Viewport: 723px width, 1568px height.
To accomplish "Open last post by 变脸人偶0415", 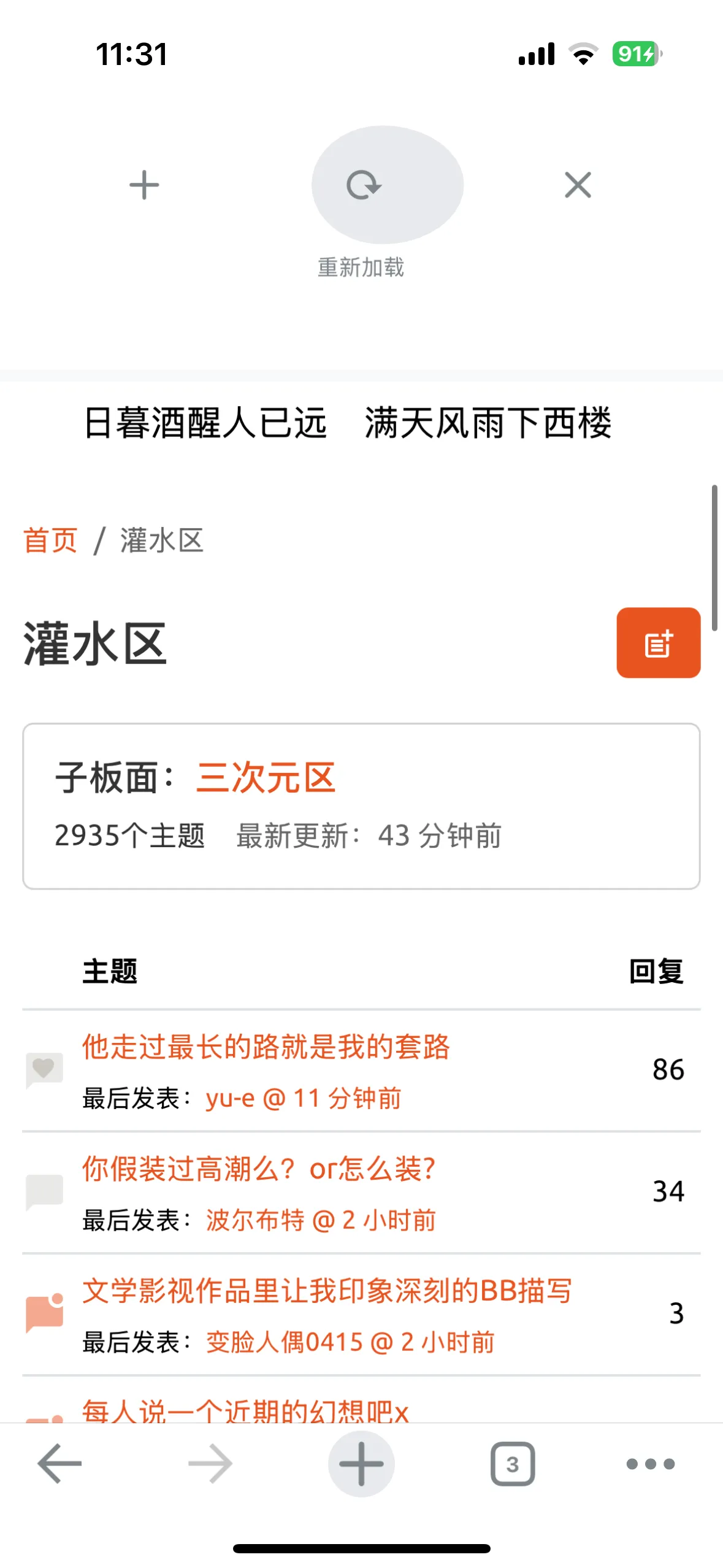I will pos(350,1342).
